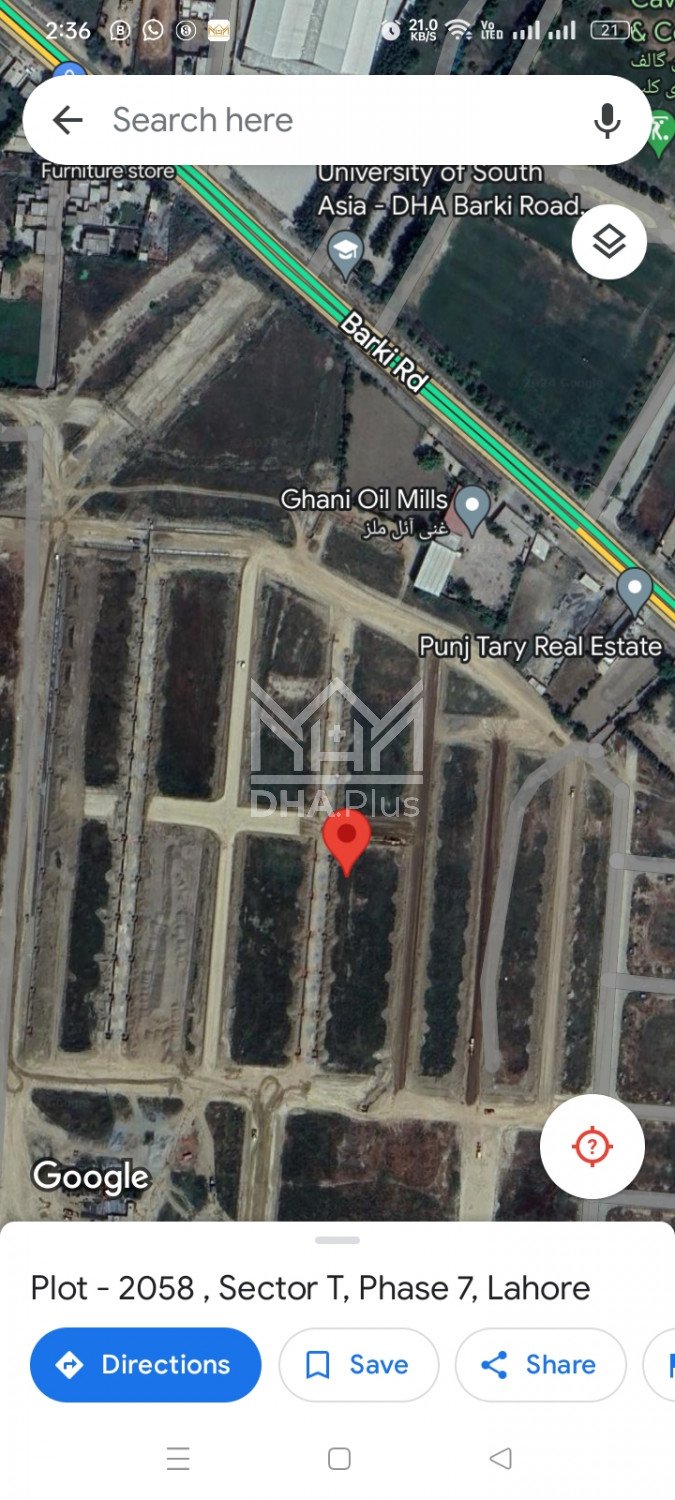This screenshot has height=1500, width=675.
Task: Open University of South Asia marker
Action: pos(345,249)
